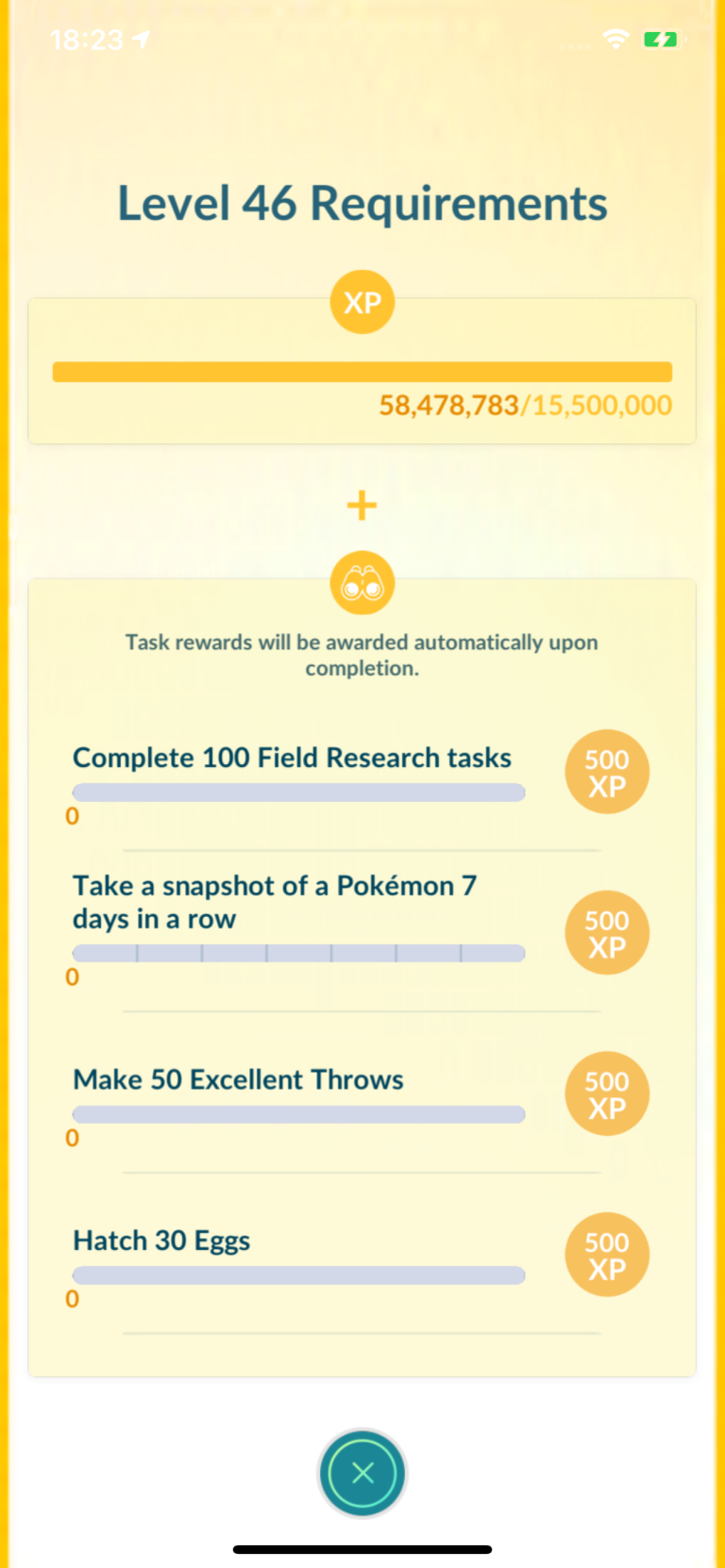Tap the 500 XP reward for snapshot task
Screen dimensions: 725x1568
pyautogui.click(x=607, y=932)
